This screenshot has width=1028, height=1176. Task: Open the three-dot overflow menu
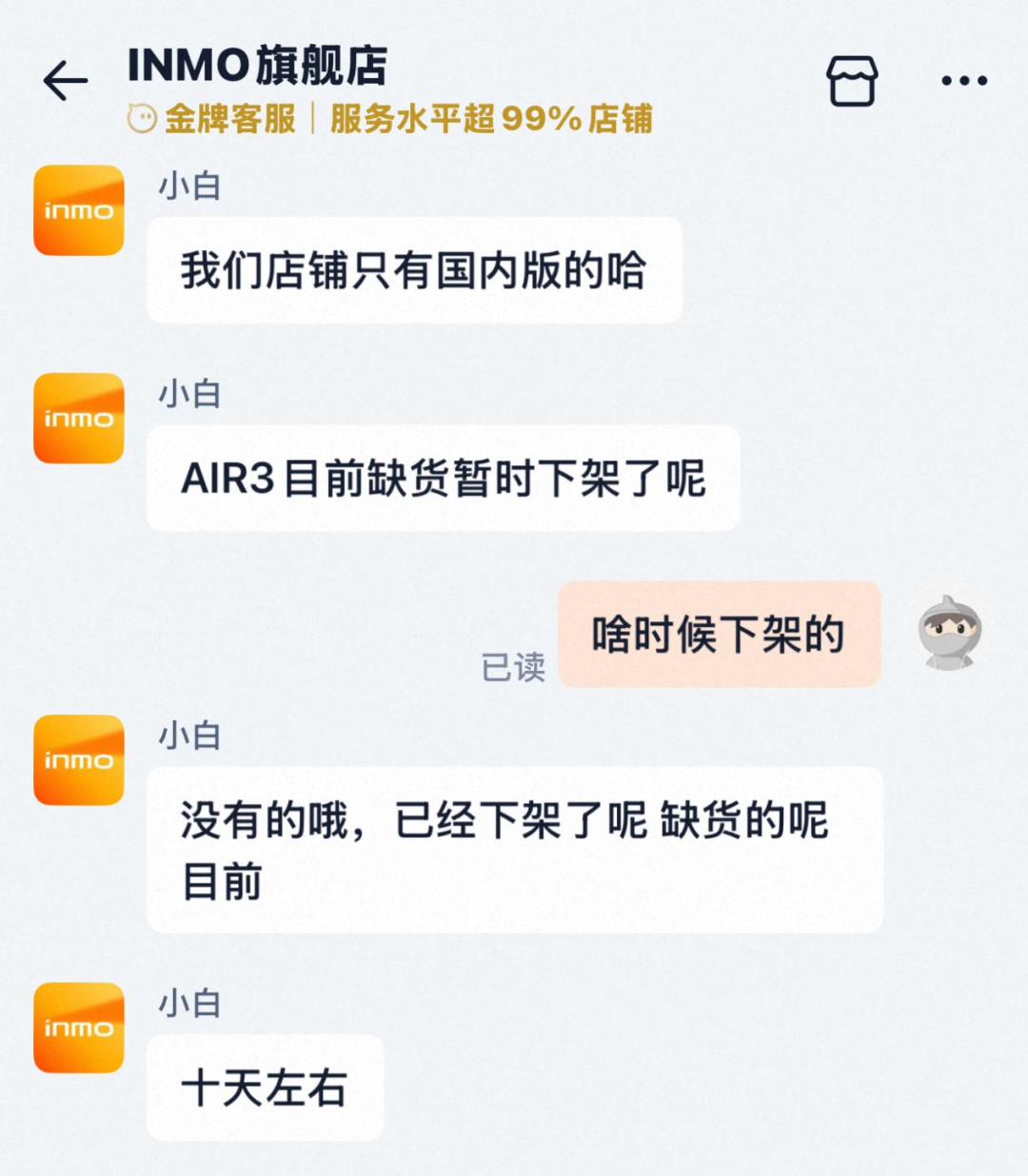pyautogui.click(x=964, y=81)
